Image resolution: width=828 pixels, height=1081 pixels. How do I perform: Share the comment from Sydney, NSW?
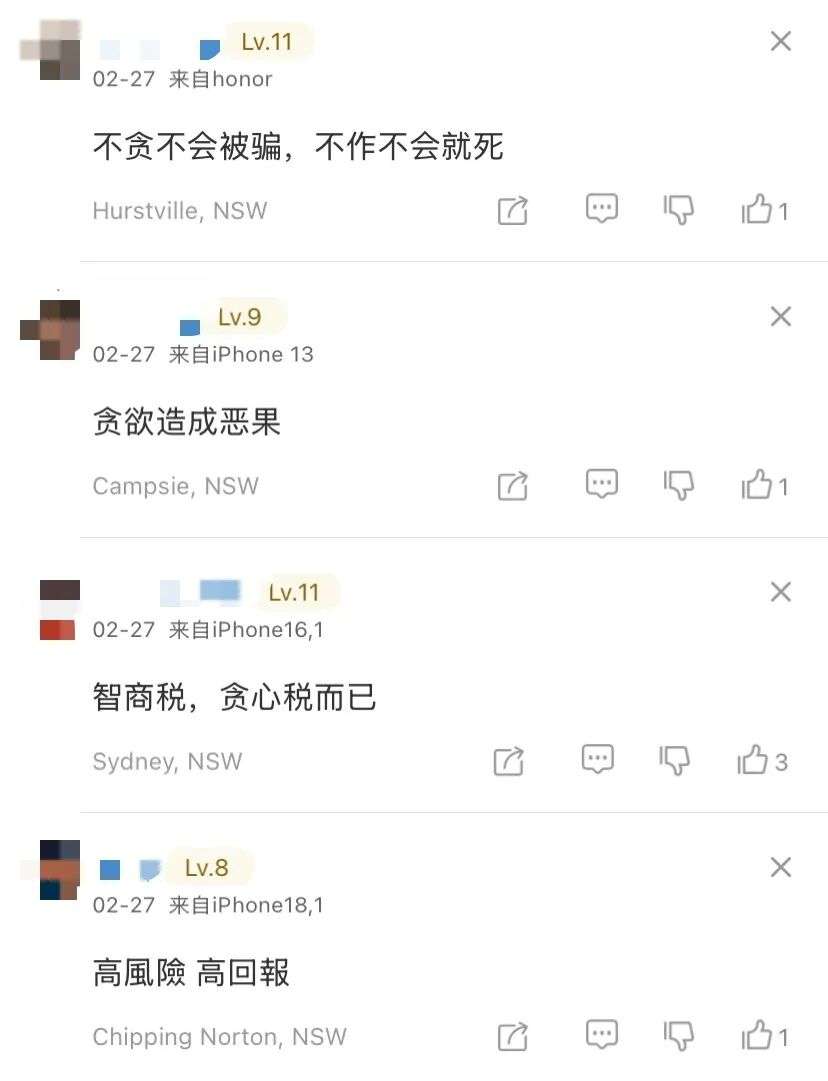point(509,761)
